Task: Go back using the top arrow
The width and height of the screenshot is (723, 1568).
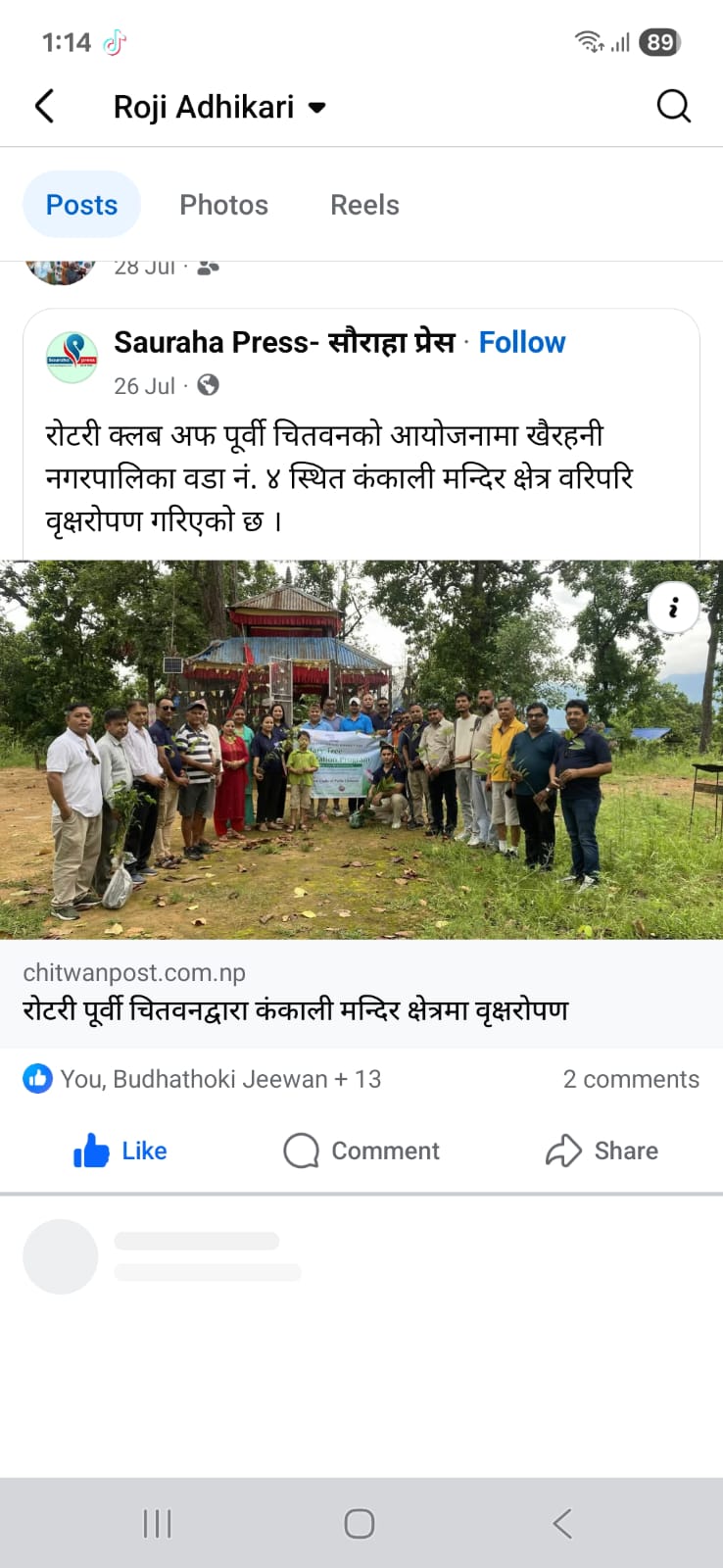Action: point(45,106)
